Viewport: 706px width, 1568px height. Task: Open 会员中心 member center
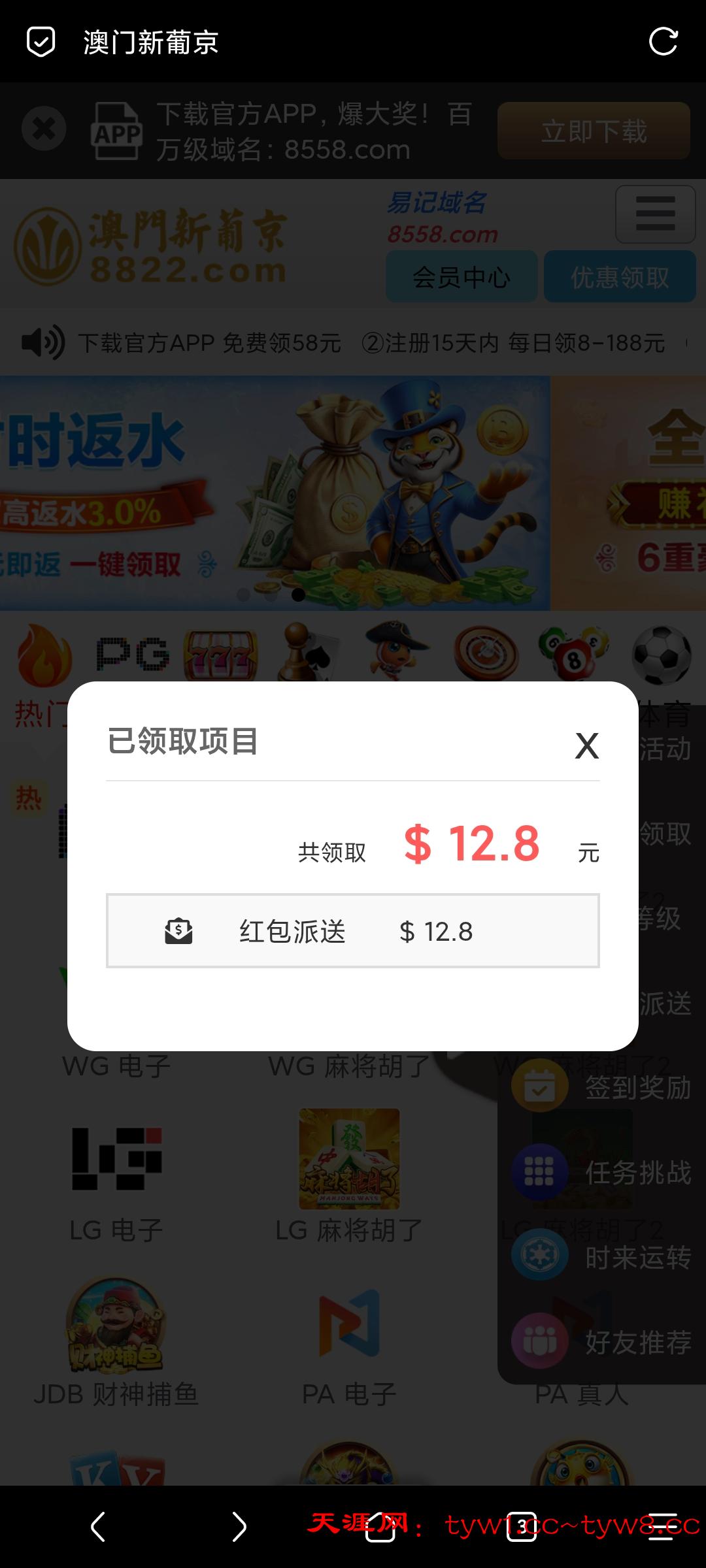point(462,277)
